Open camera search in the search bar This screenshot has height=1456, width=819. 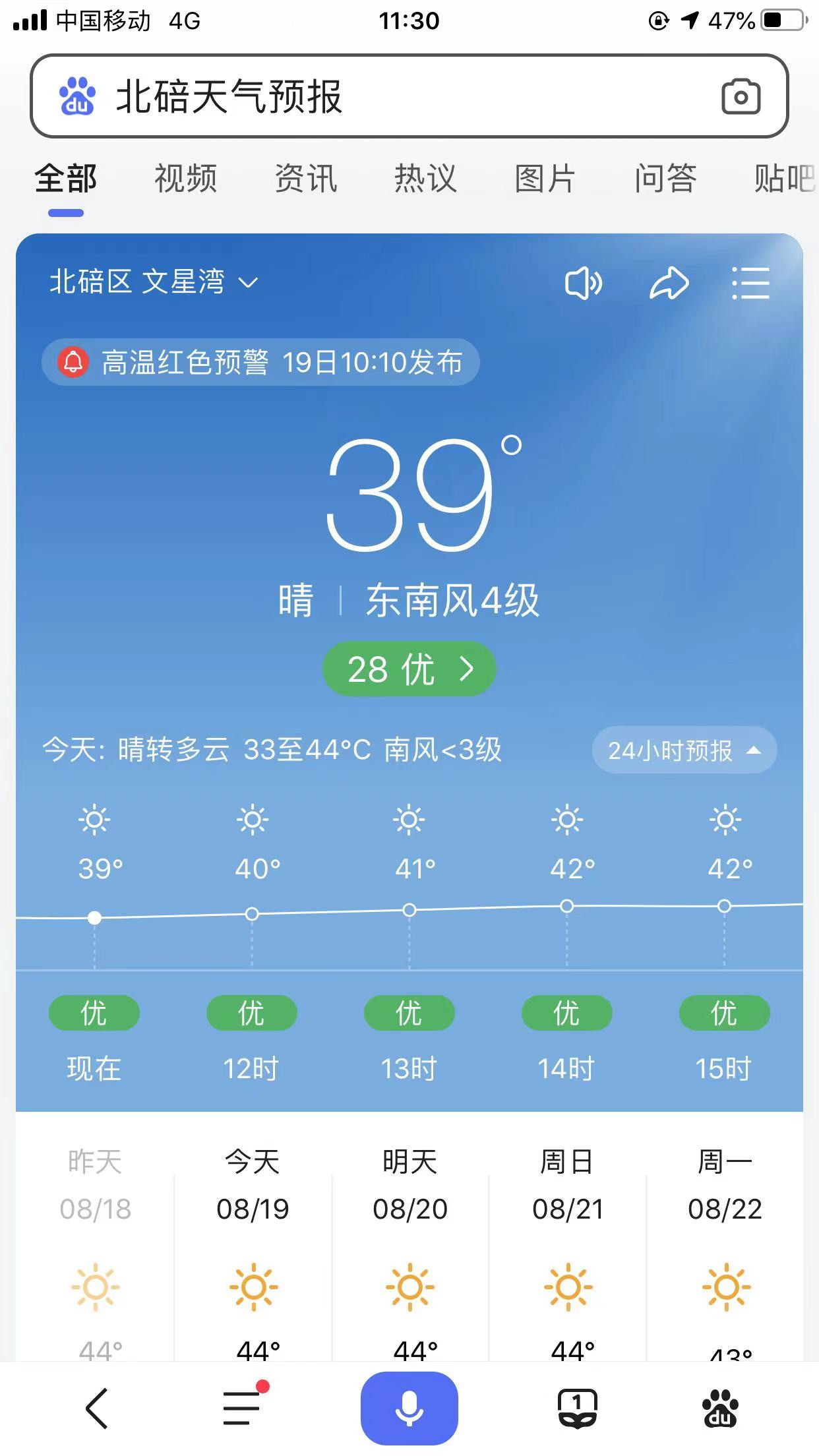coord(741,97)
